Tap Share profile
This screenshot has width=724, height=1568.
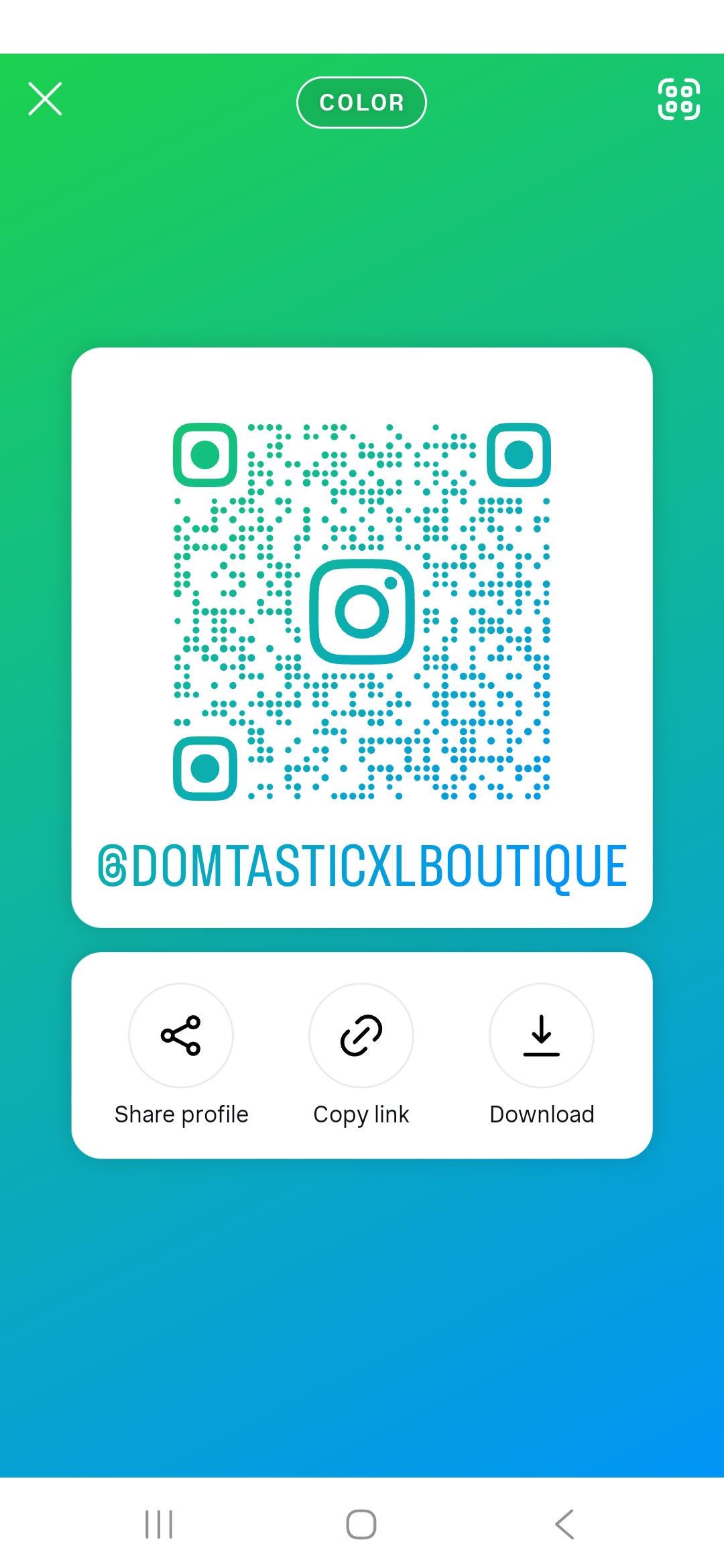click(x=181, y=1036)
